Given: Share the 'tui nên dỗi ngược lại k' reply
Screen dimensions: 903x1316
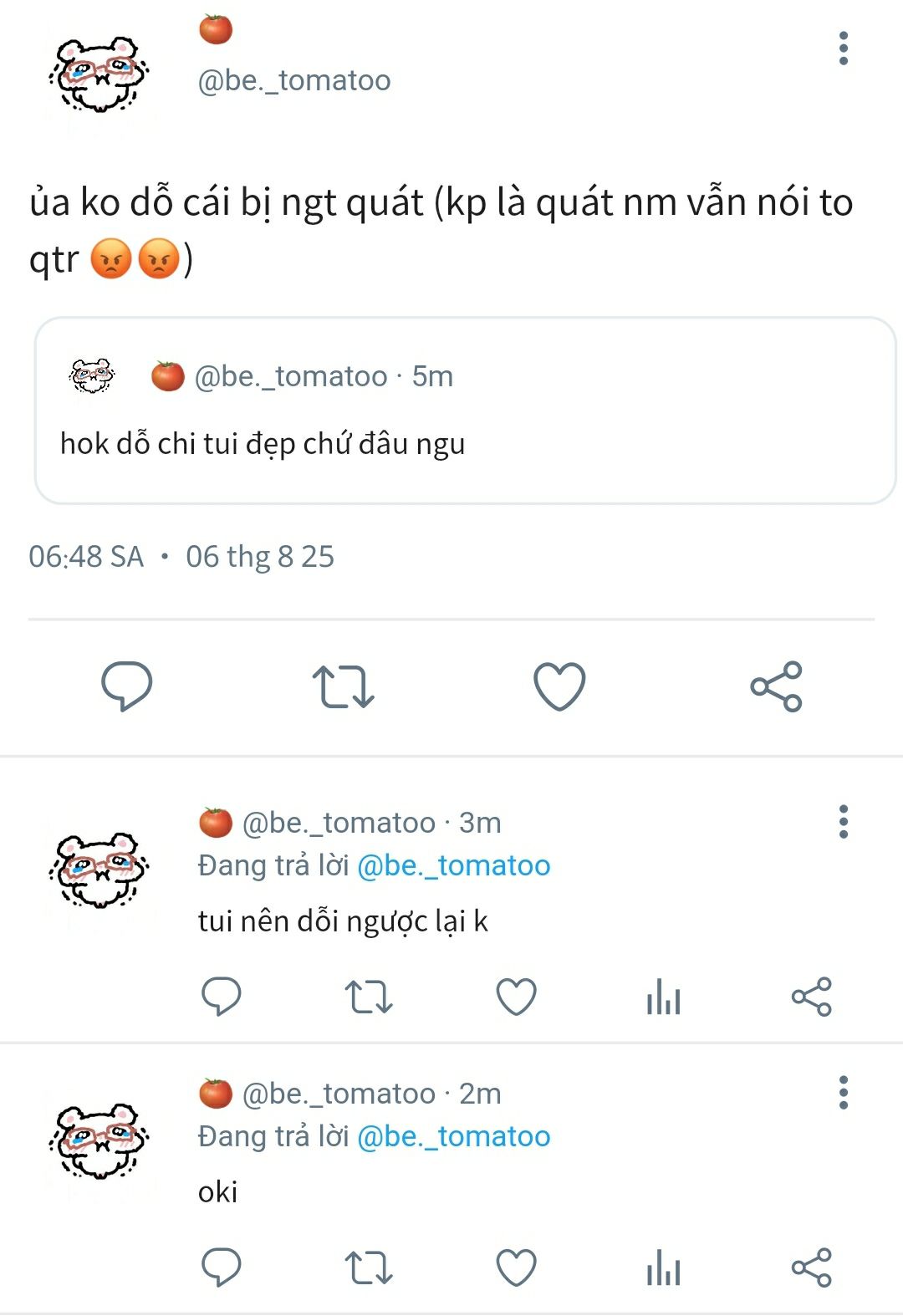Looking at the screenshot, I should pyautogui.click(x=811, y=997).
